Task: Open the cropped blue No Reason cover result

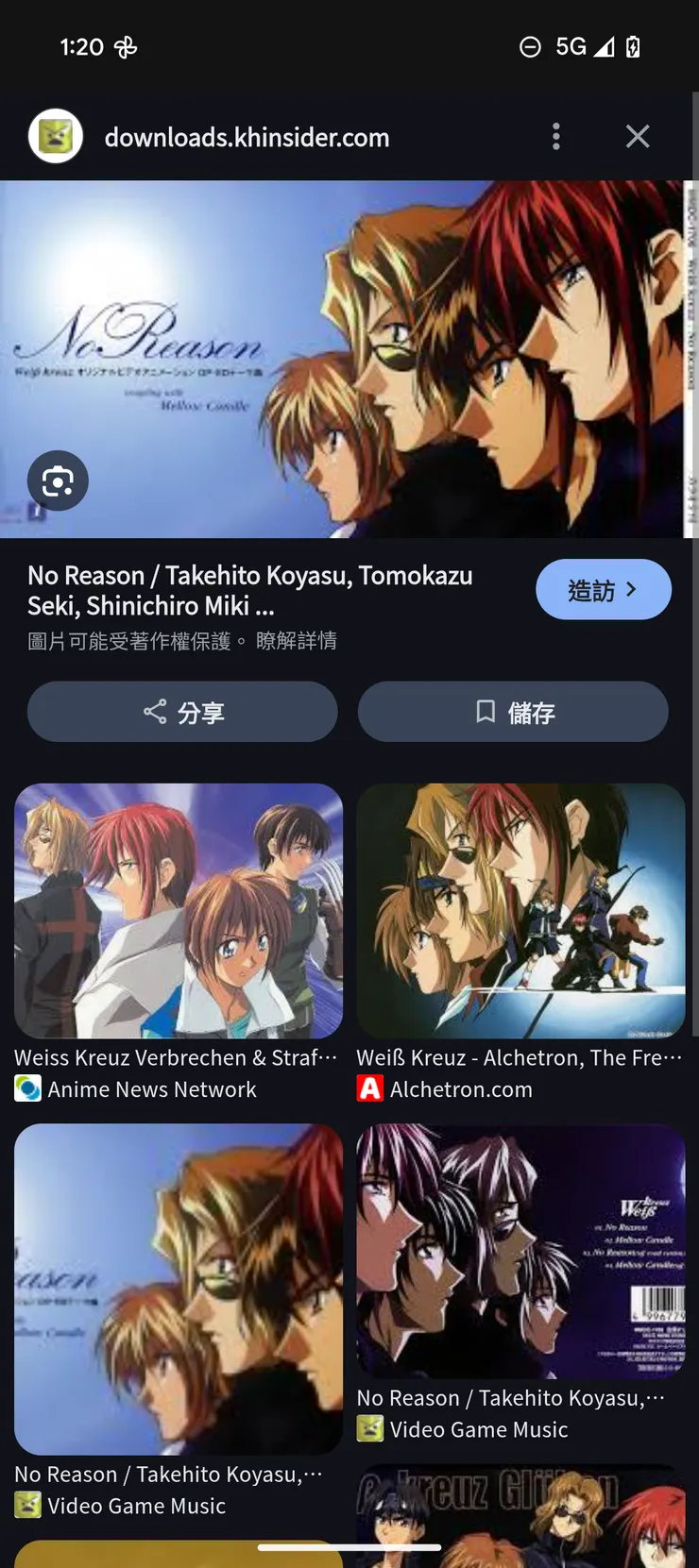Action: 179,1289
